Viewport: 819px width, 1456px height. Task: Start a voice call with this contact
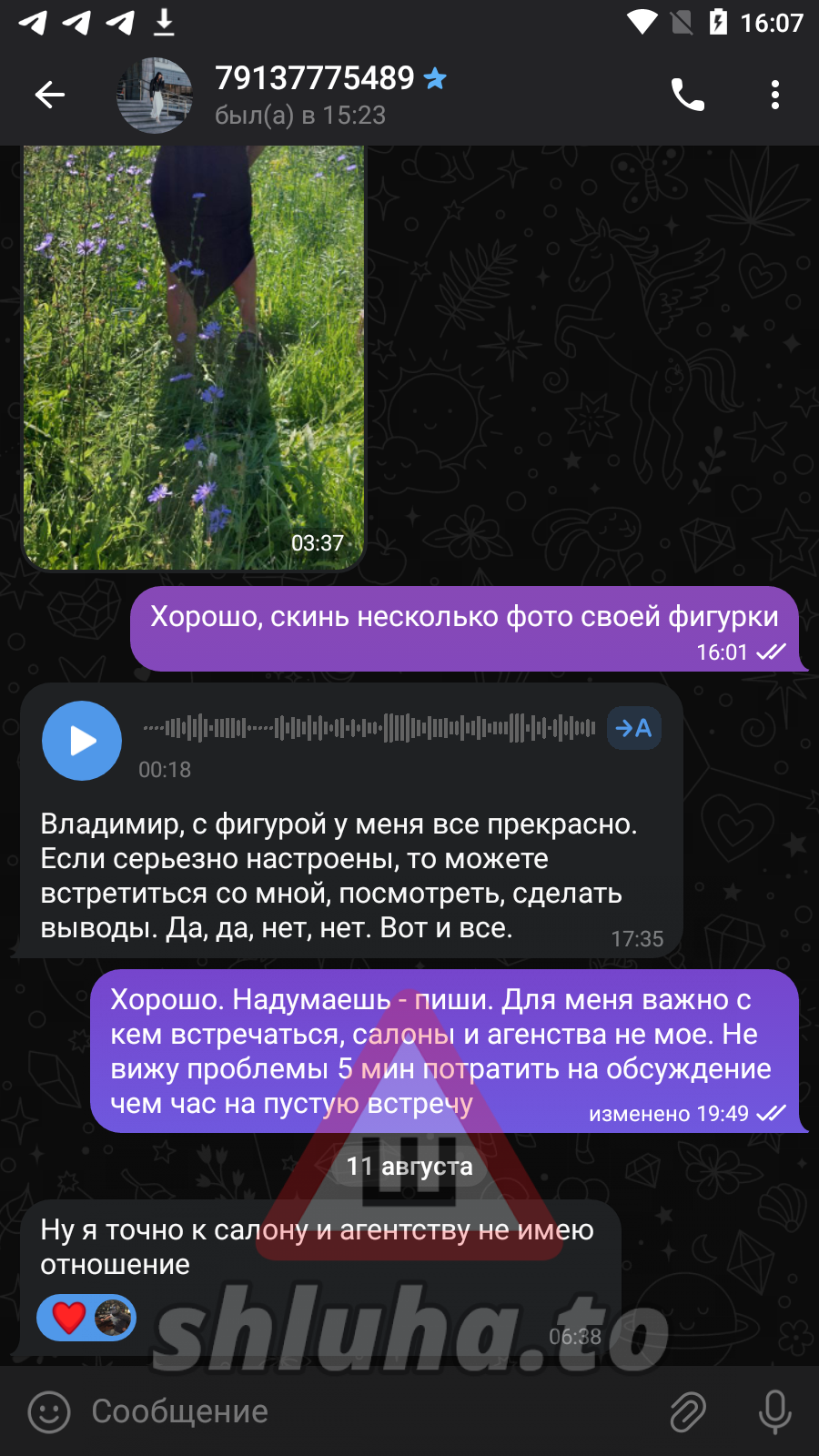687,94
